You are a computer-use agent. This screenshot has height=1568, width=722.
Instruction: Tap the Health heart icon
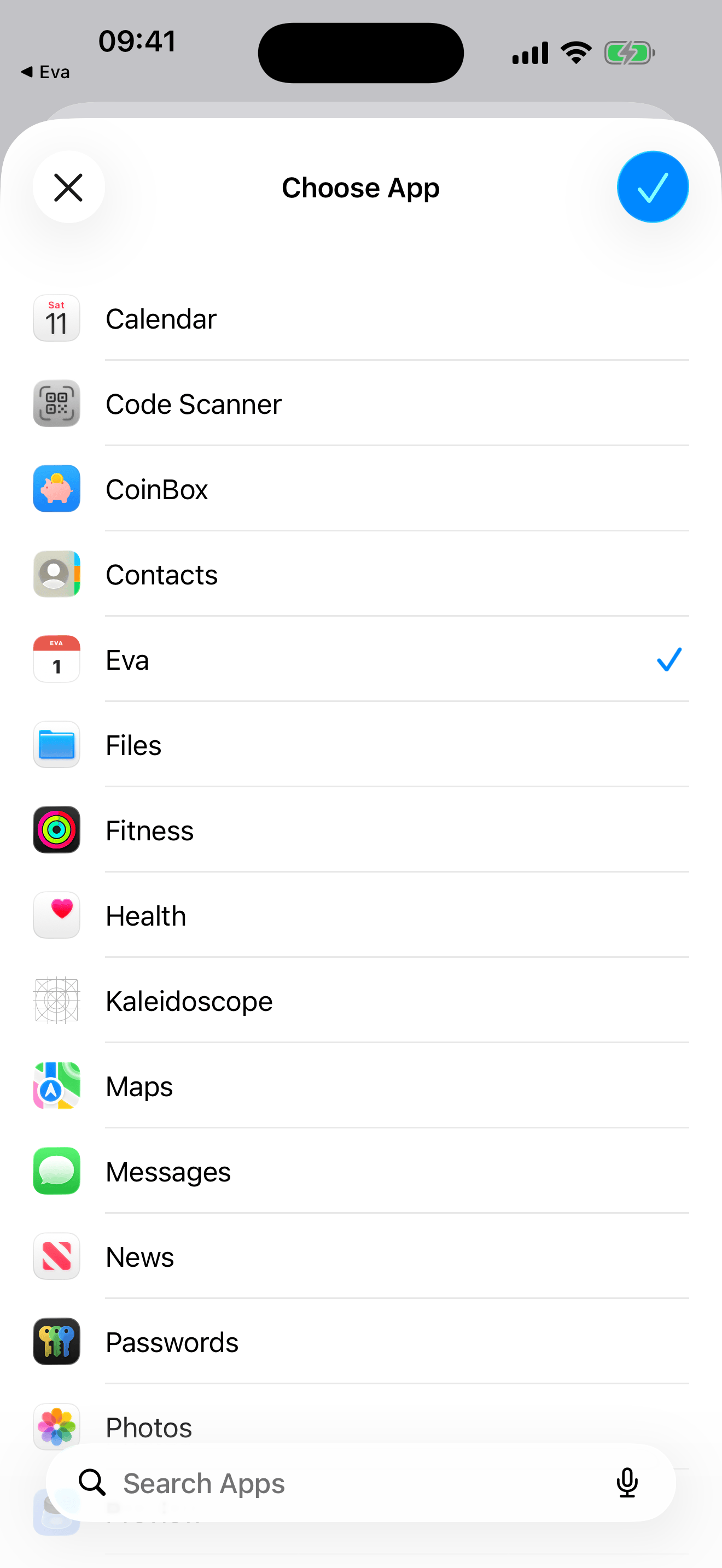point(56,915)
